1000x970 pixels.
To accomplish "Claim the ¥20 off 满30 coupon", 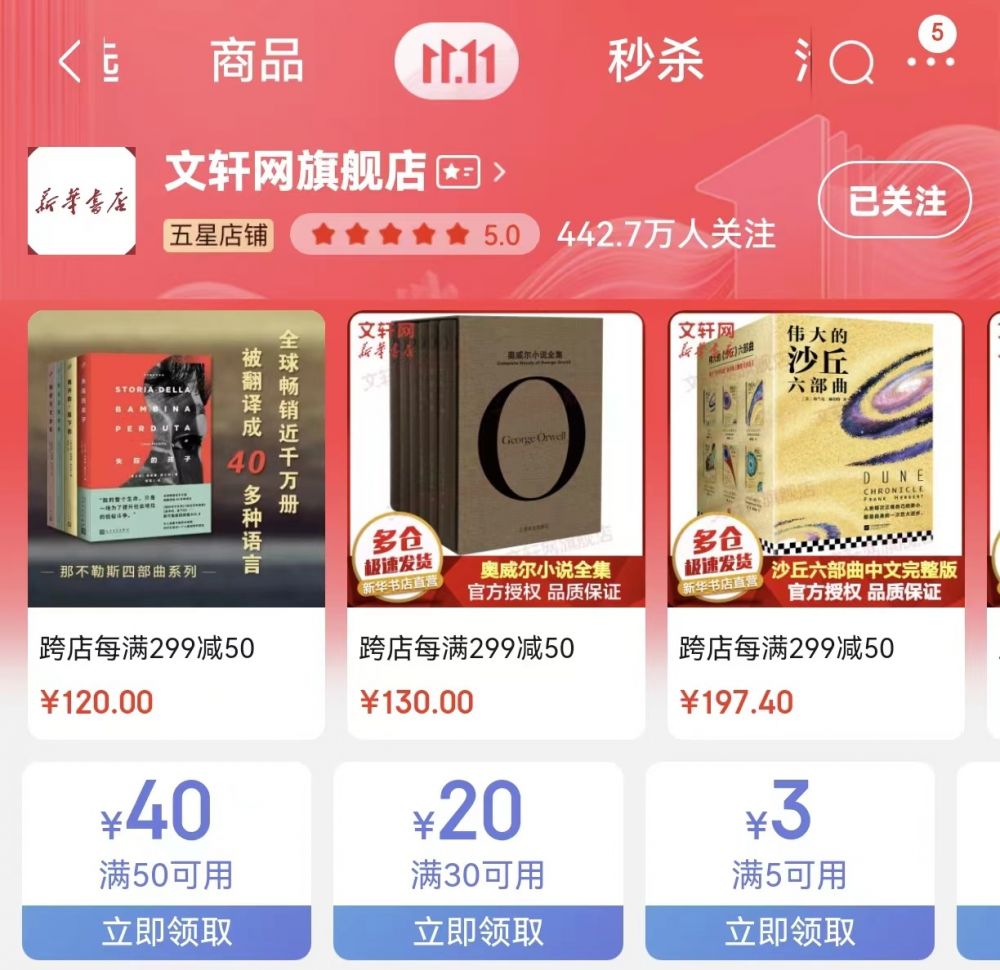I will (x=478, y=932).
